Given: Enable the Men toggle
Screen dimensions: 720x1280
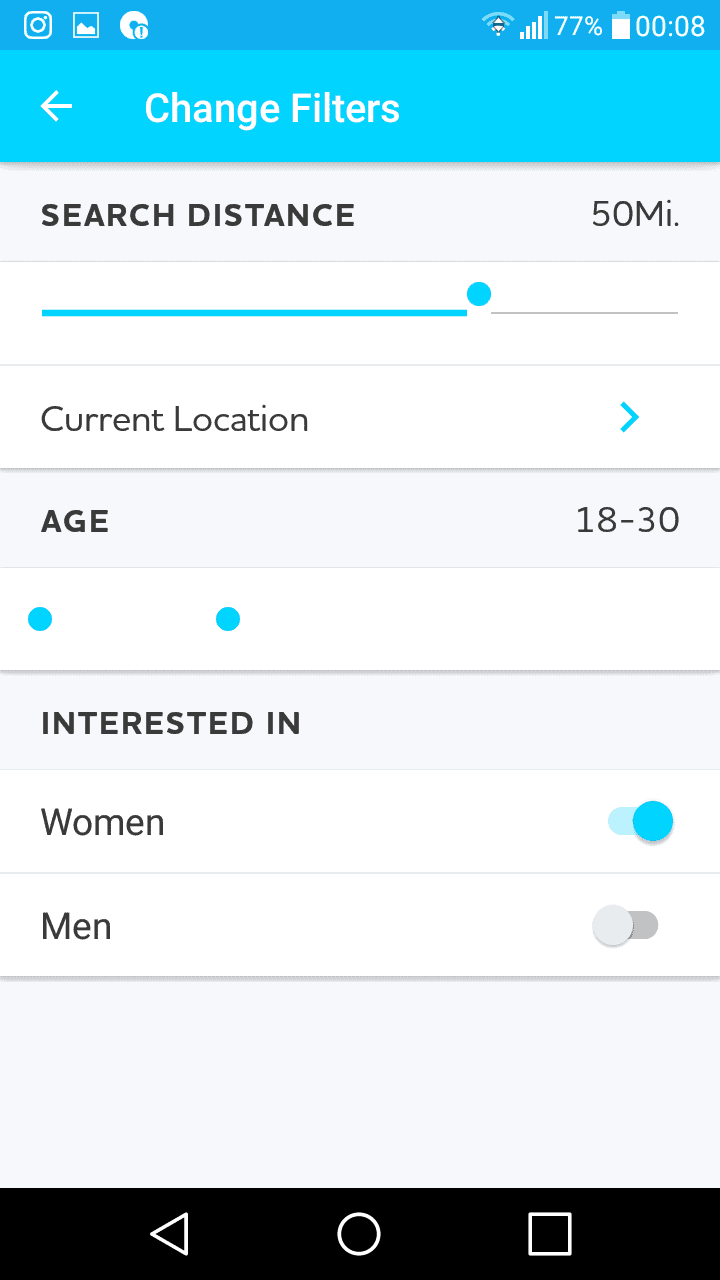Looking at the screenshot, I should [x=625, y=926].
